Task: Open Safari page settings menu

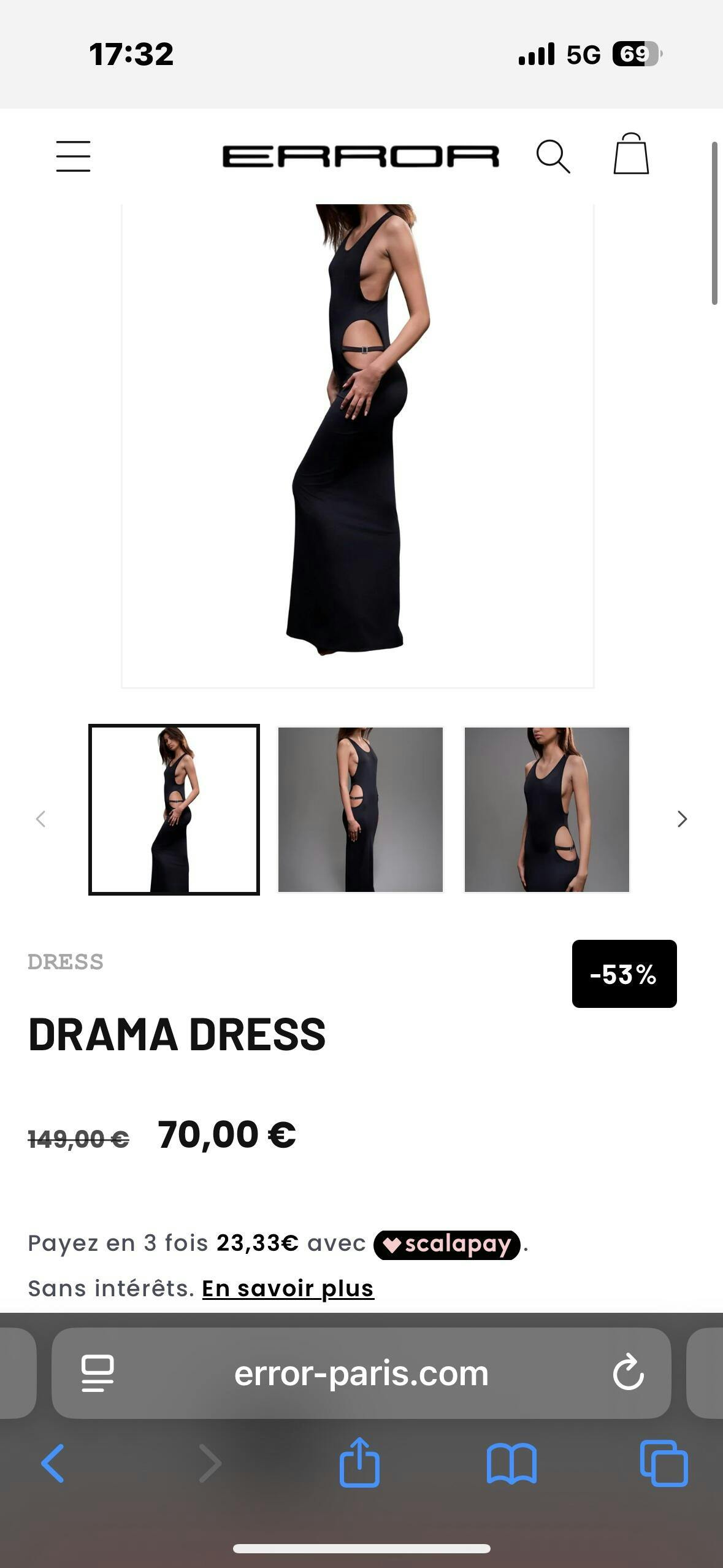Action: [98, 1373]
